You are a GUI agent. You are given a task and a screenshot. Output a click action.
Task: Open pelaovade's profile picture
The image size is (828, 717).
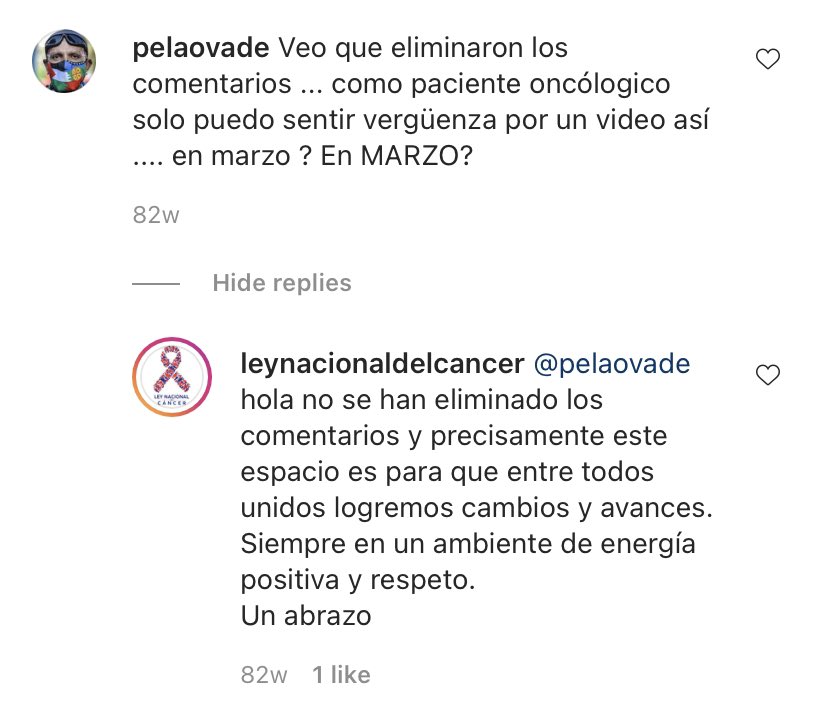(x=66, y=61)
